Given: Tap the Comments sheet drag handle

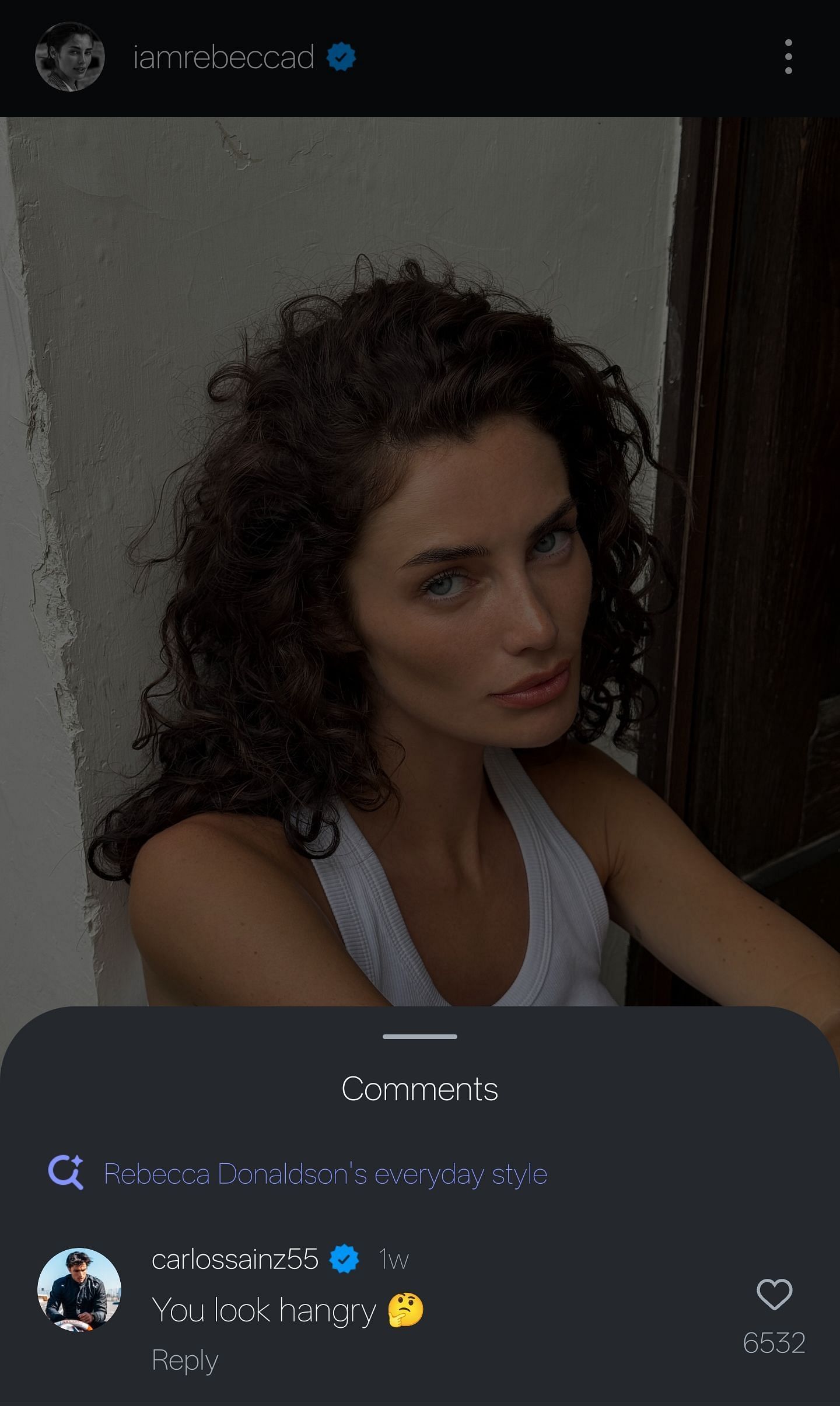Looking at the screenshot, I should click(420, 1037).
